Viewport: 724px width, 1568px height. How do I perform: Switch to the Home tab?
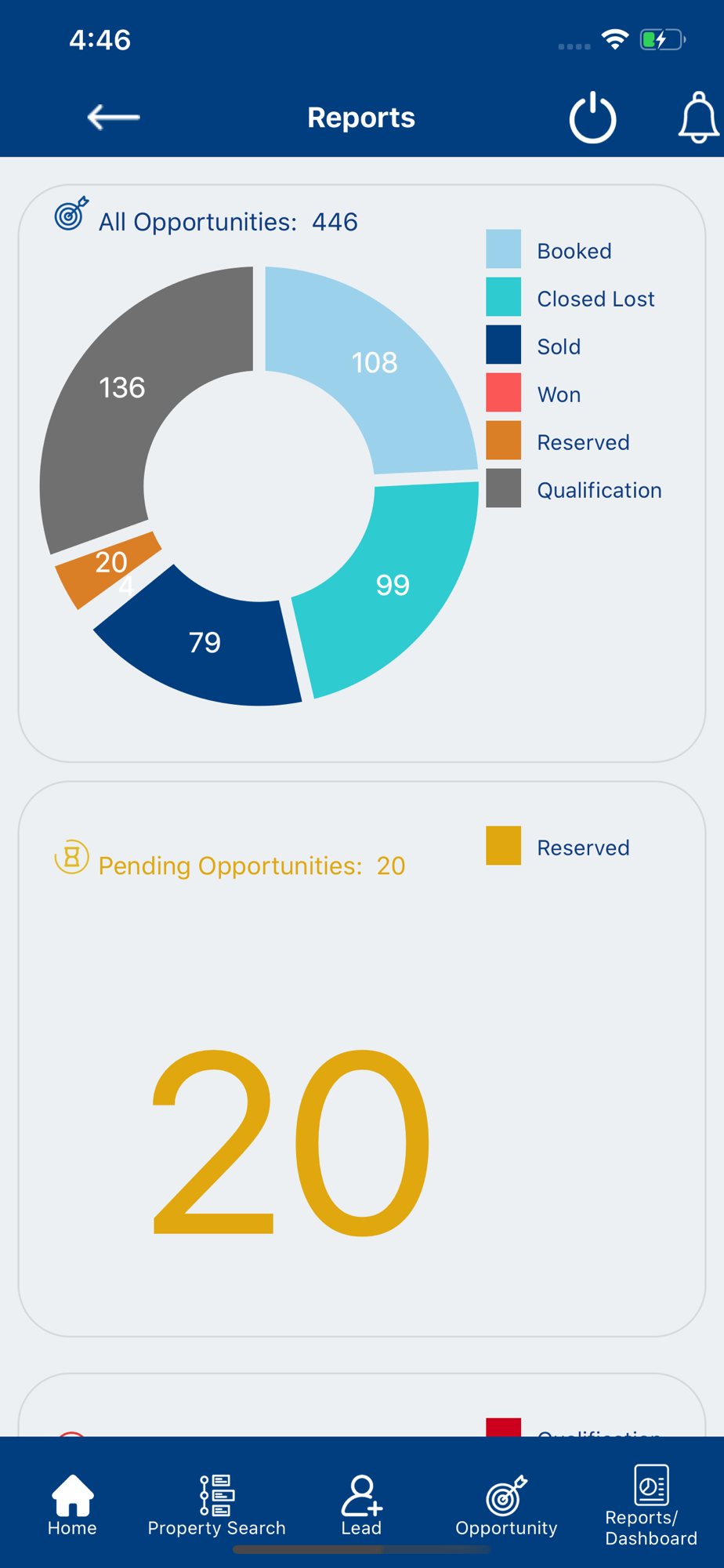tap(72, 1505)
